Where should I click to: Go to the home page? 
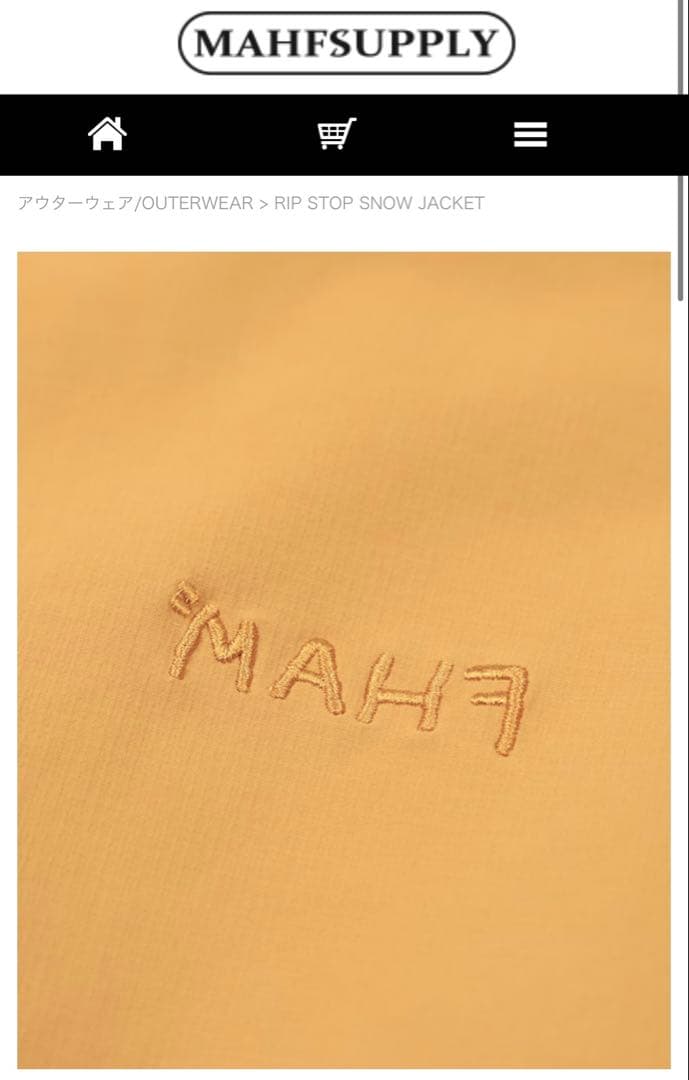(x=108, y=134)
